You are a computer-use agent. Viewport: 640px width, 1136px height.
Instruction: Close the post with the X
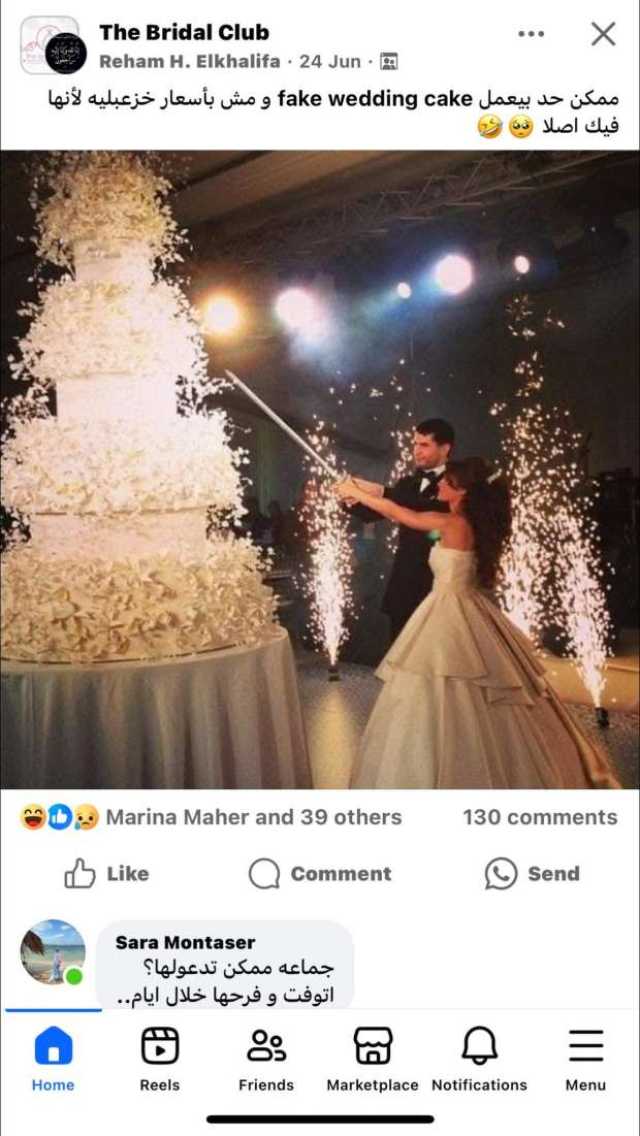coord(603,34)
